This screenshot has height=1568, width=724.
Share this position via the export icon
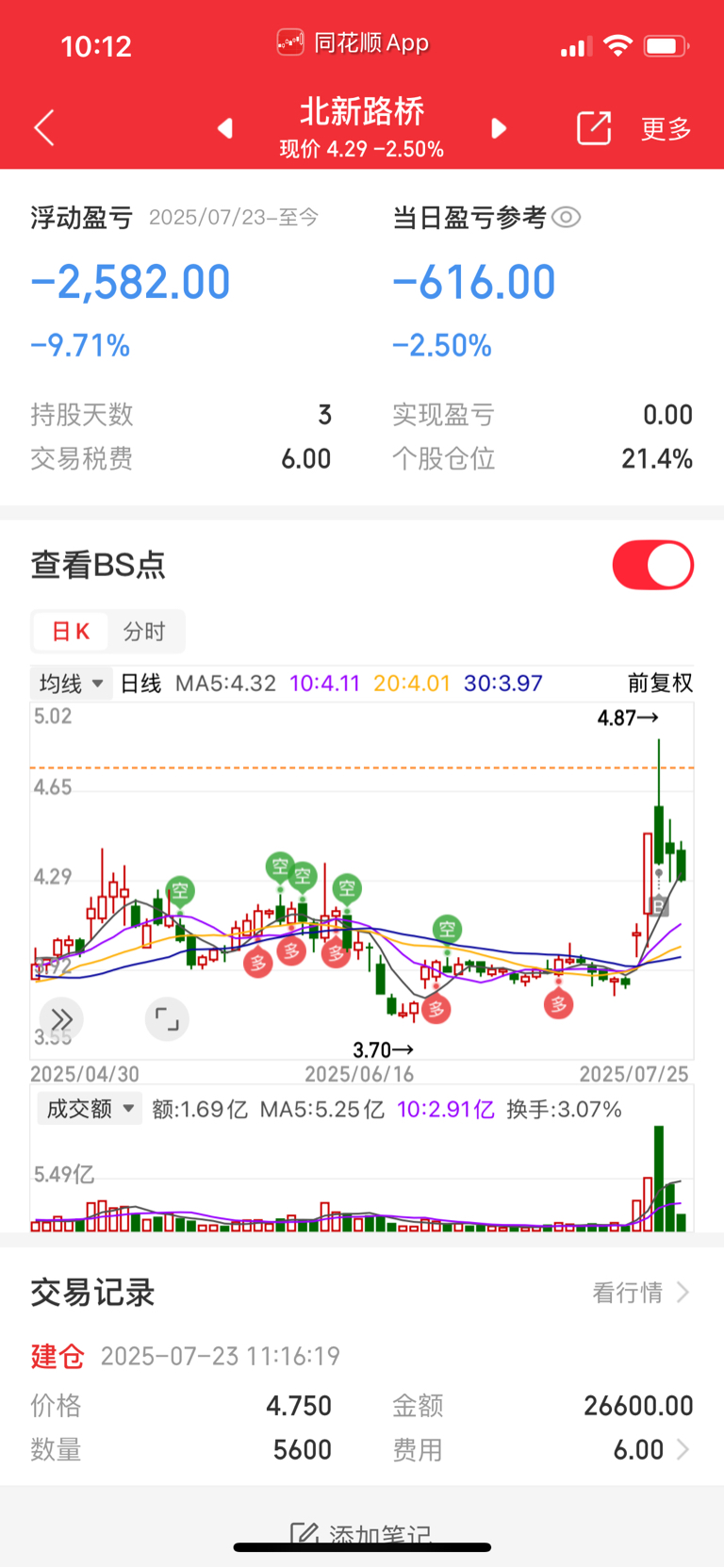594,127
